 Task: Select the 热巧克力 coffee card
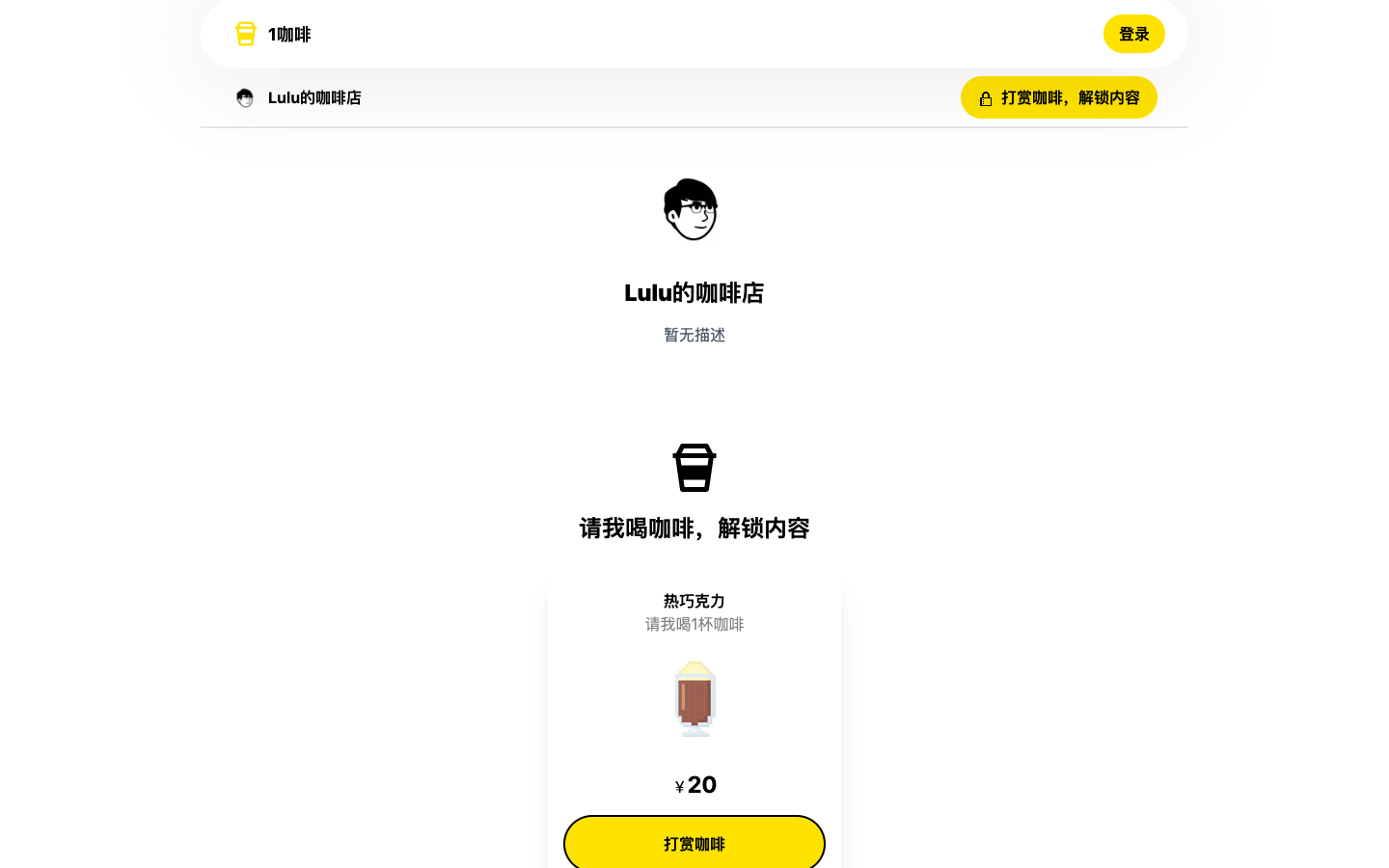pyautogui.click(x=694, y=694)
